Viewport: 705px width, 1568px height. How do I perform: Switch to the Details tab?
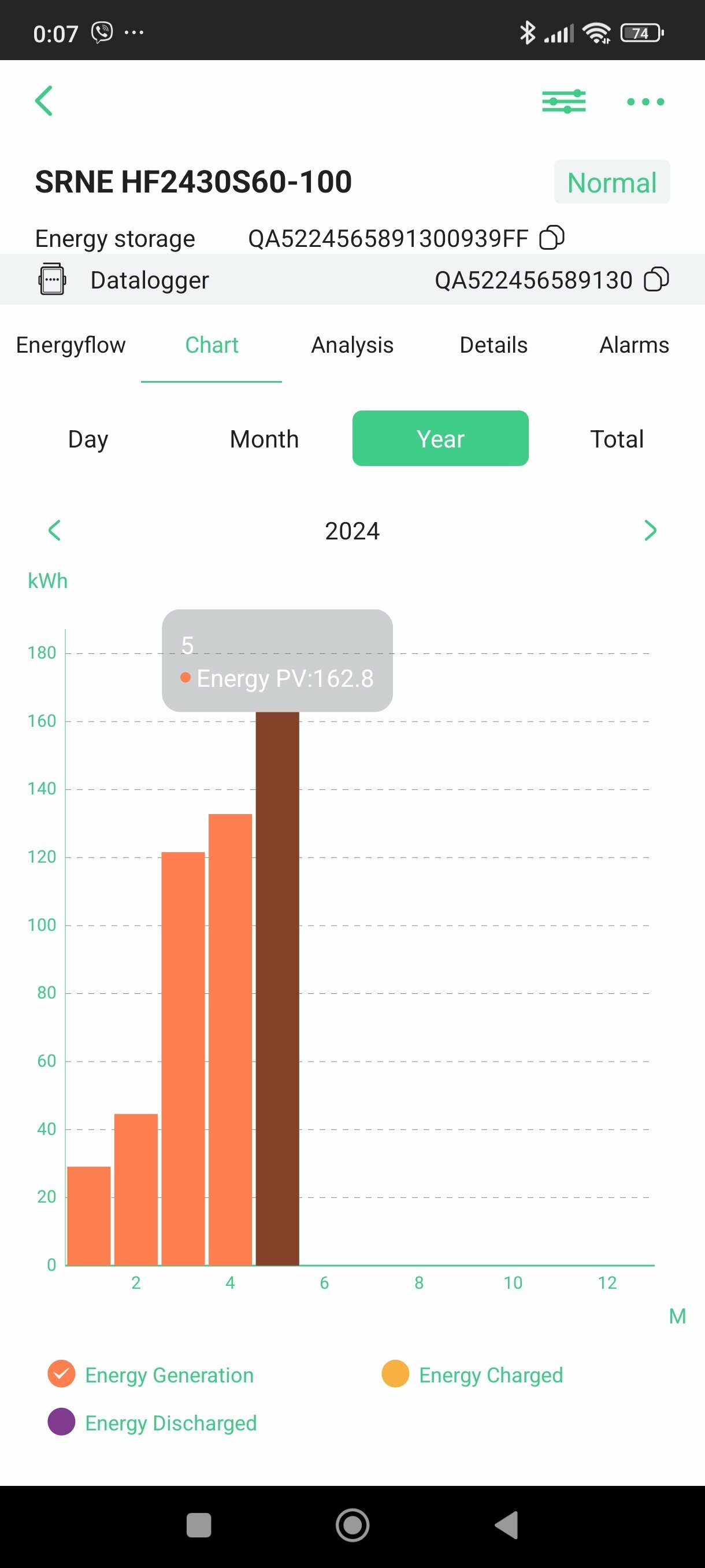tap(493, 345)
